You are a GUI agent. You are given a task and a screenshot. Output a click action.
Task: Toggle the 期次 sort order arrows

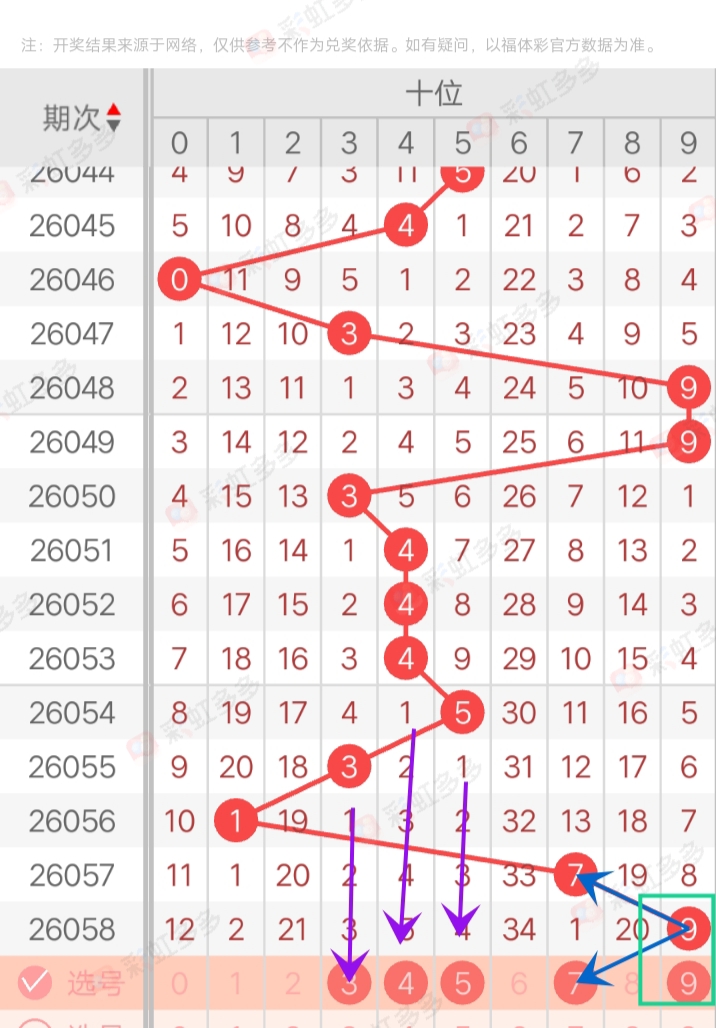[x=113, y=117]
